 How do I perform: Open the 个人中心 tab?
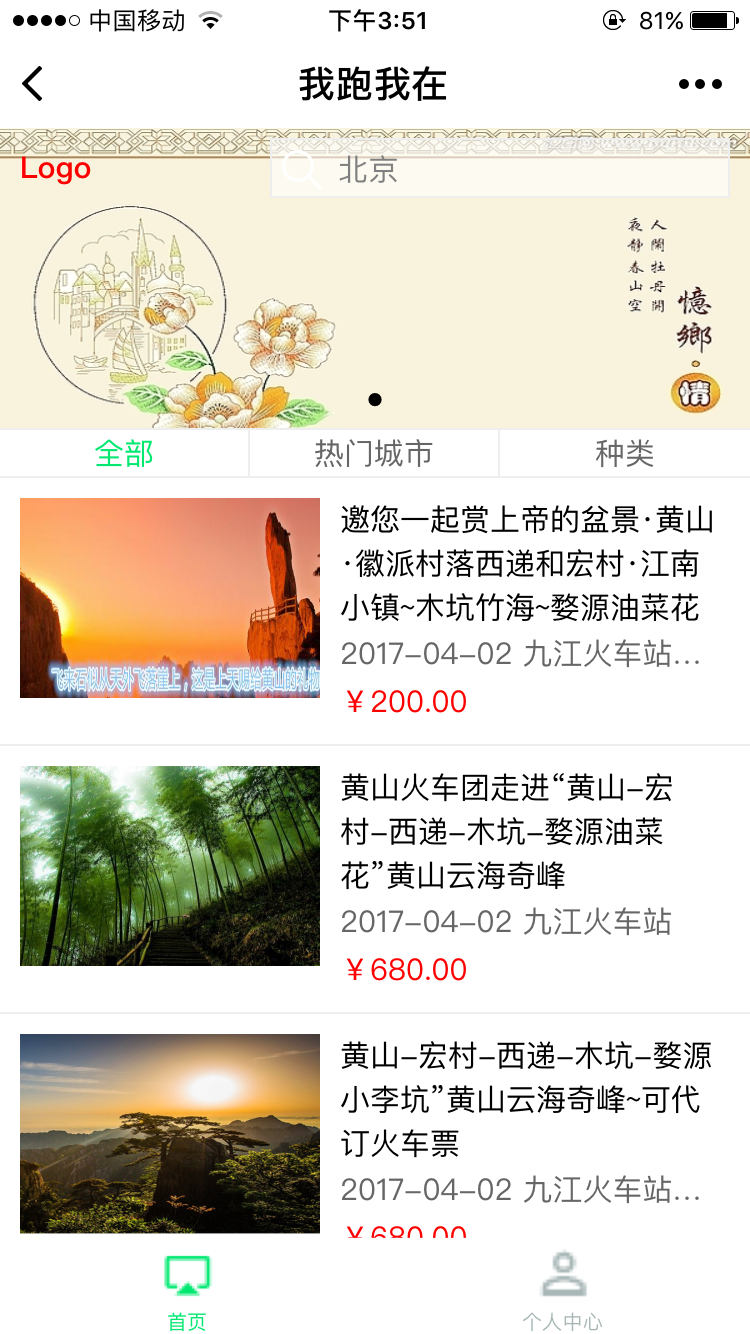coord(562,1292)
